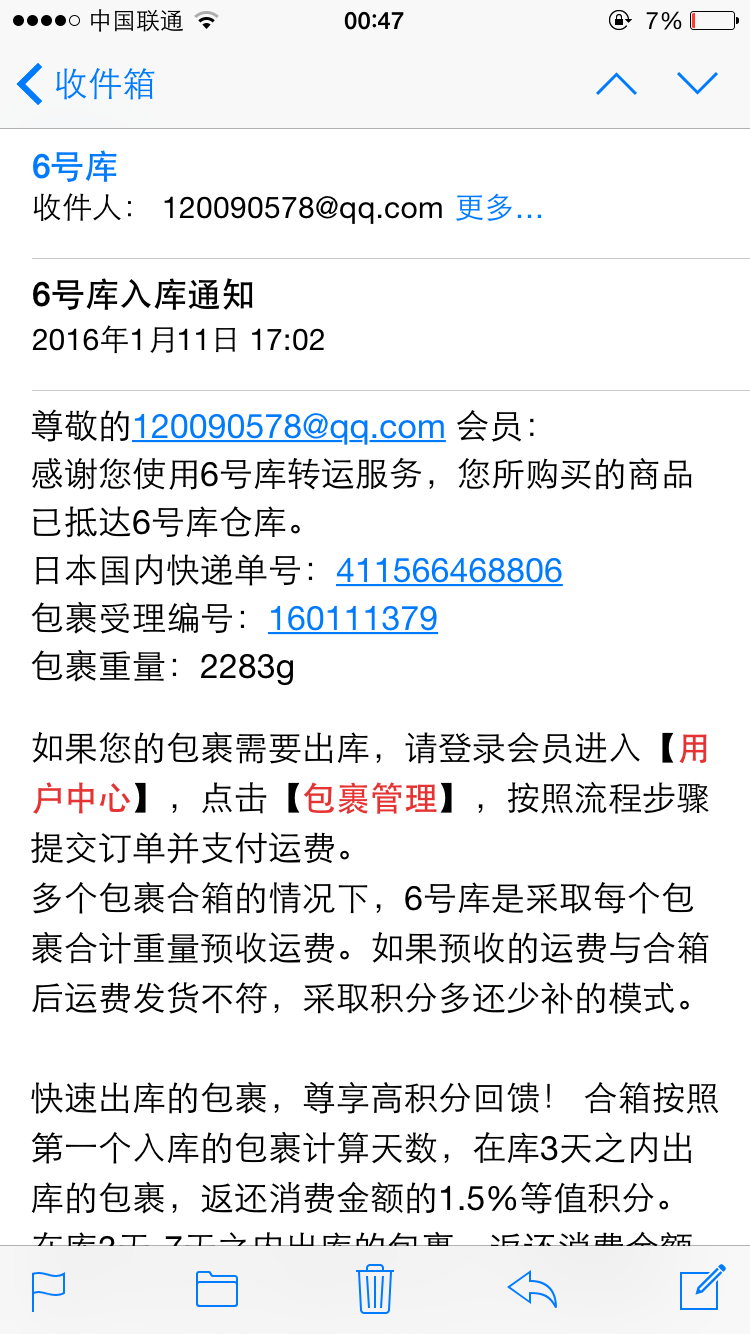Show the next message with down arrow
750x1334 pixels.
(697, 84)
